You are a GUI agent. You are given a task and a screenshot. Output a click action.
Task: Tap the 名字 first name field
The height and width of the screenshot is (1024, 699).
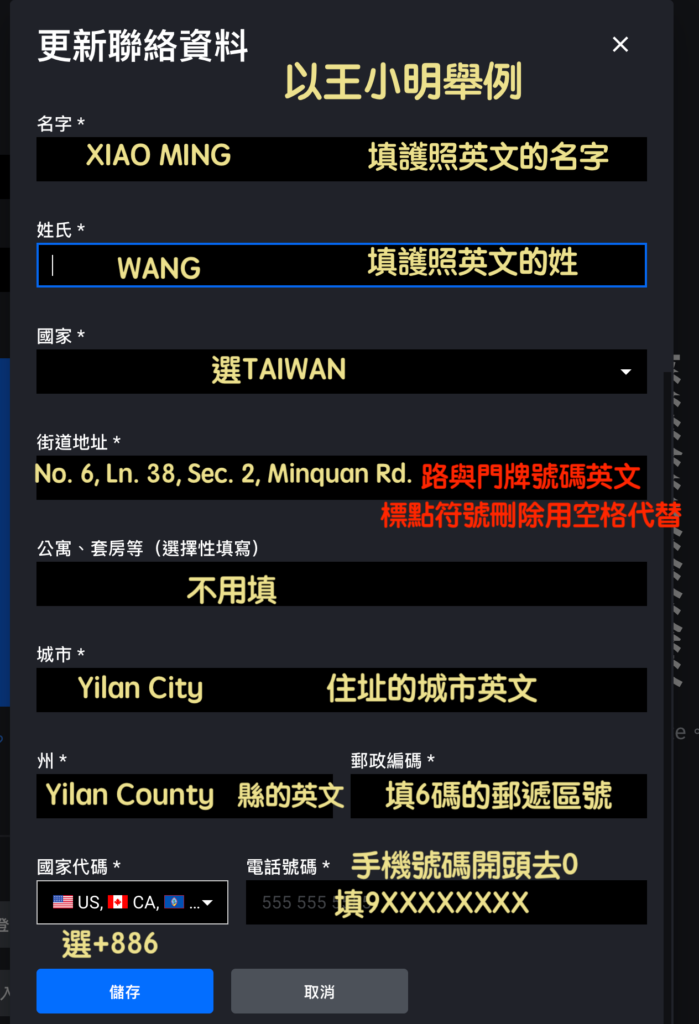(341, 158)
